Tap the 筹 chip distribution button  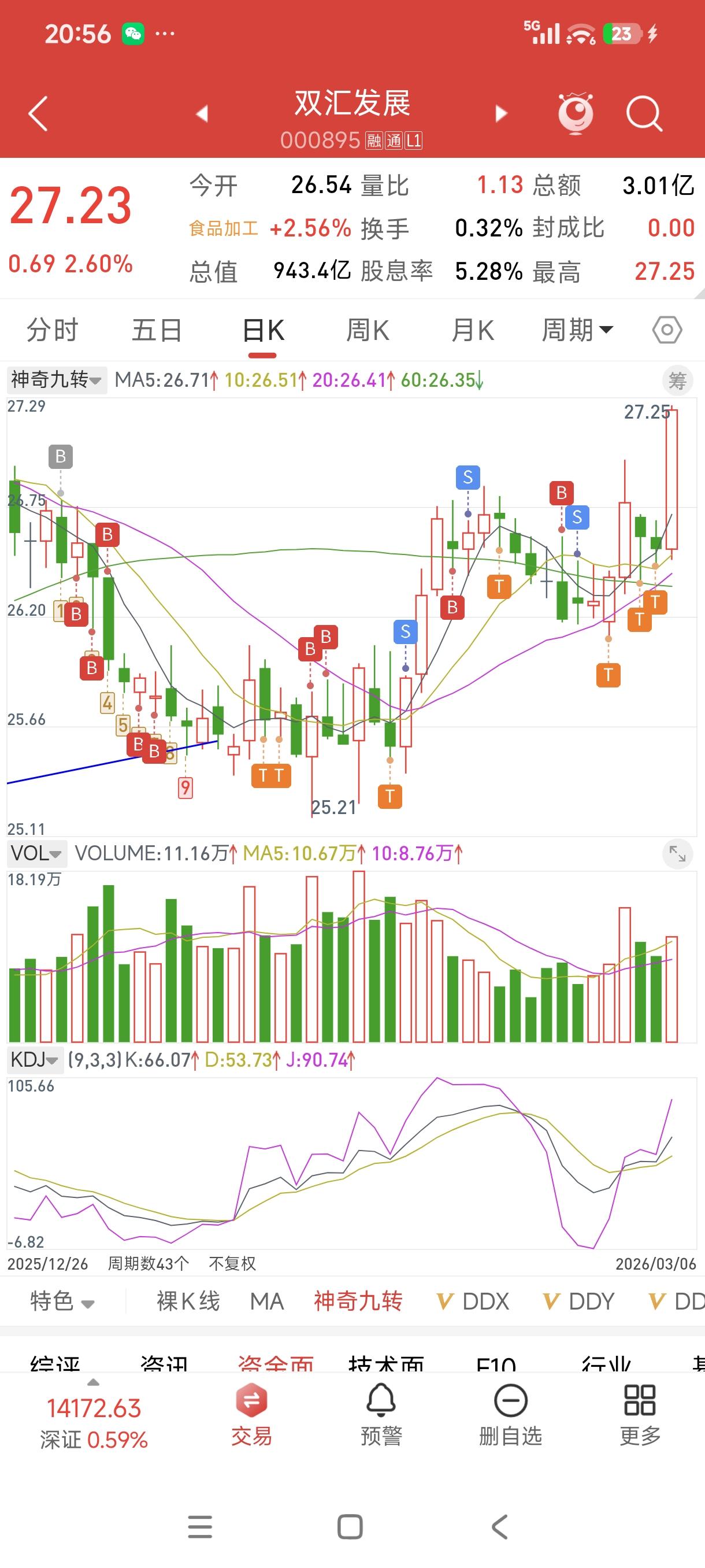[677, 381]
